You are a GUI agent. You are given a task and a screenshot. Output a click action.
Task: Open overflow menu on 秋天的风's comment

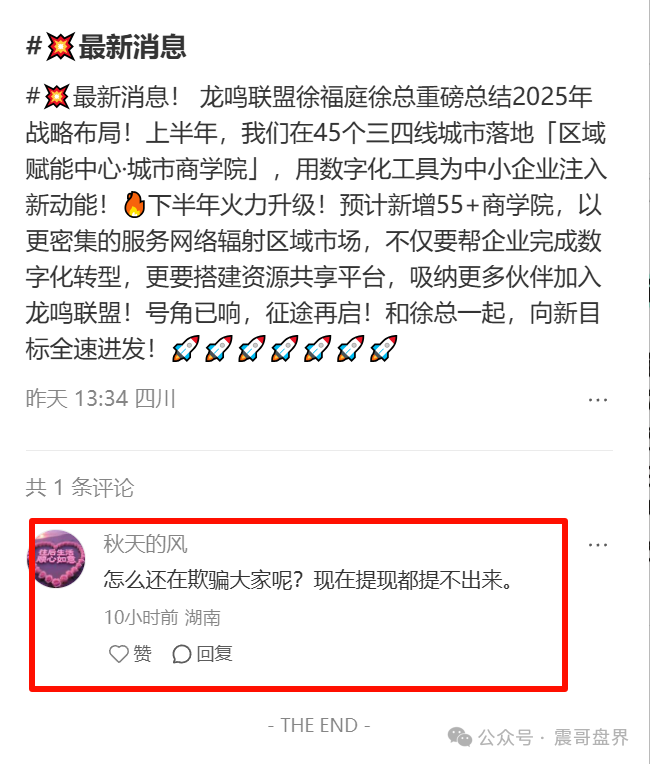[598, 545]
